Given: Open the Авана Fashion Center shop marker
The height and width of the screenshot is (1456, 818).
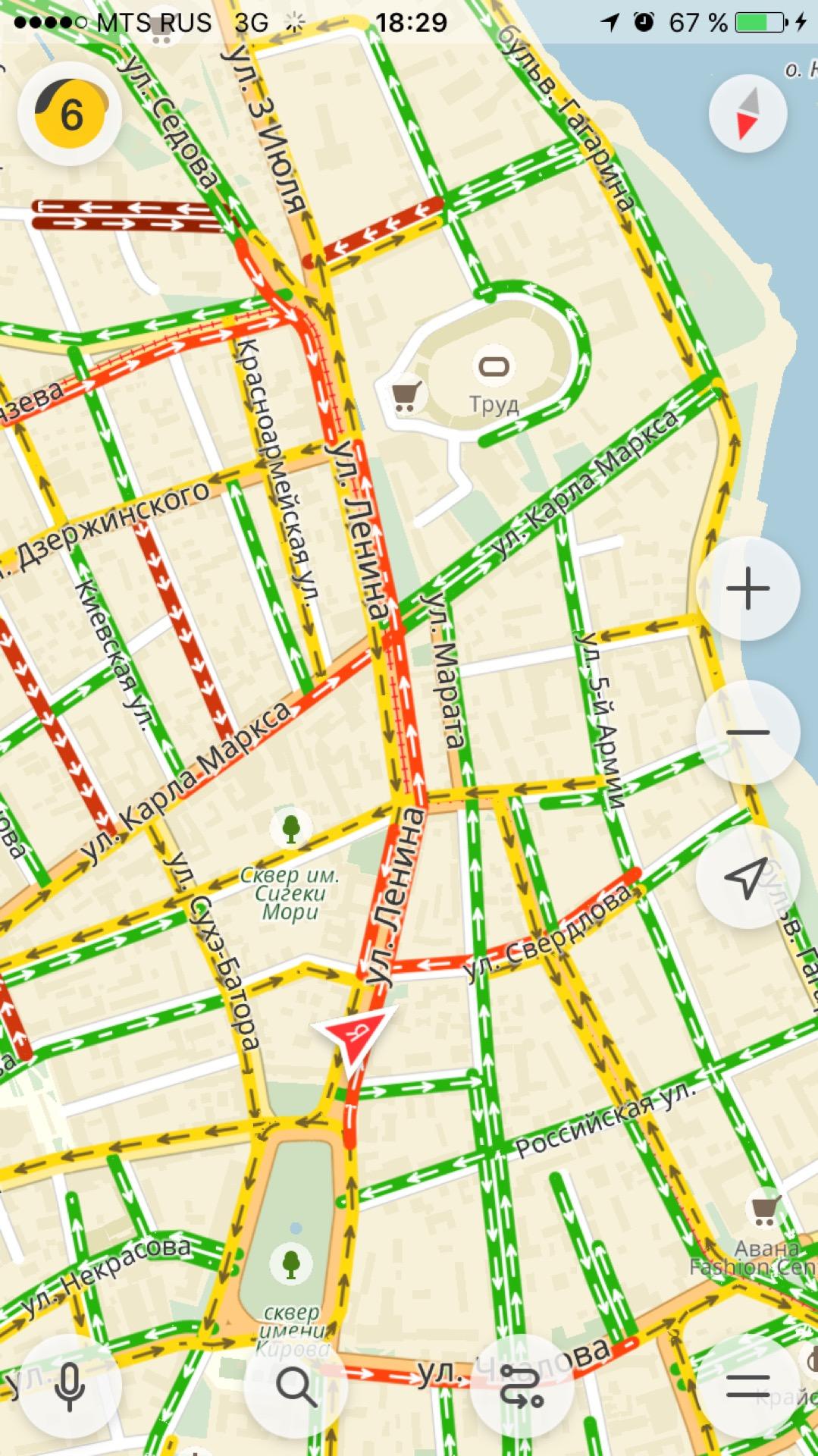Looking at the screenshot, I should point(763,1210).
